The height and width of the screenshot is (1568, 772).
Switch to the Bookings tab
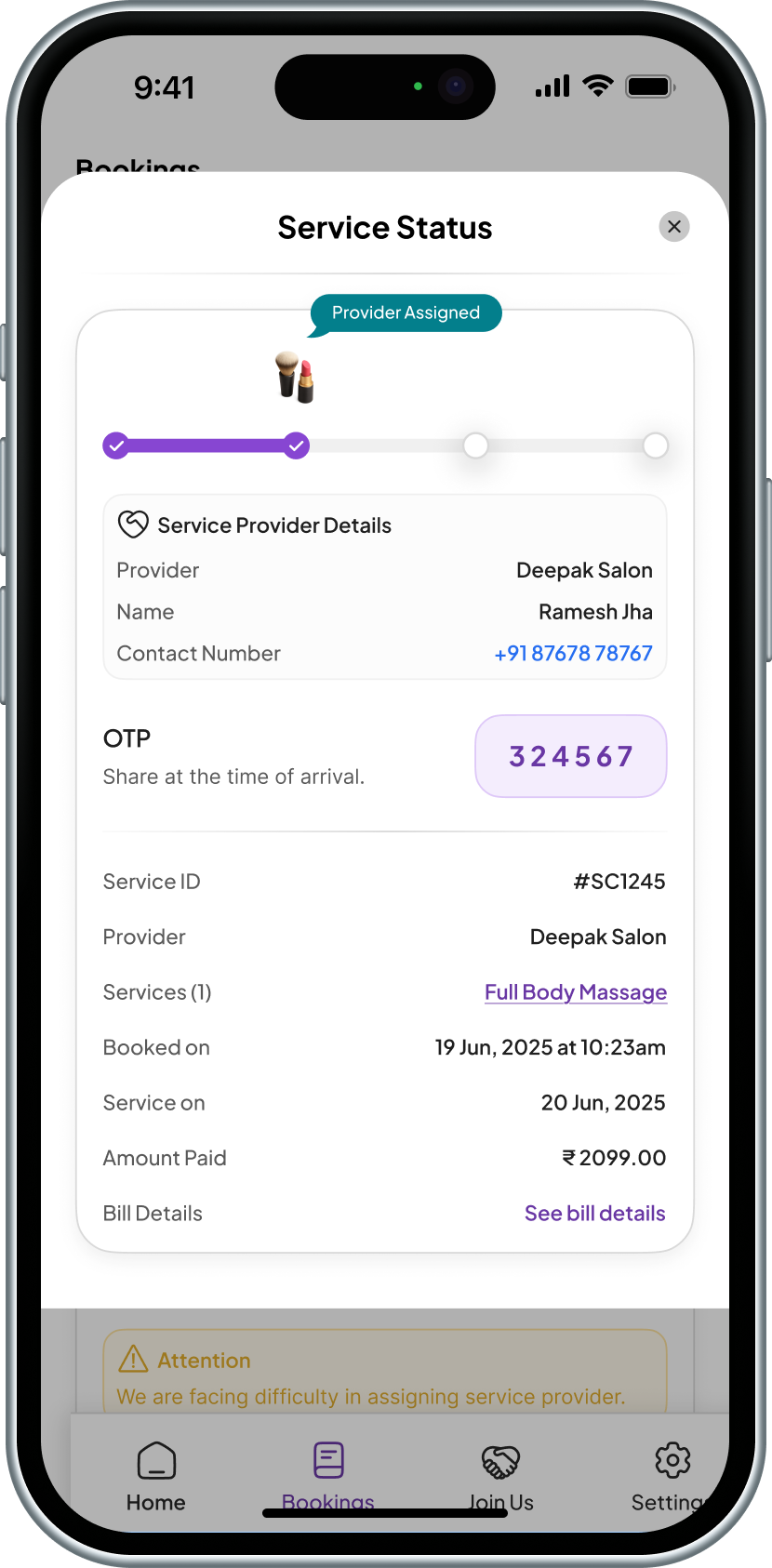pos(328,1475)
